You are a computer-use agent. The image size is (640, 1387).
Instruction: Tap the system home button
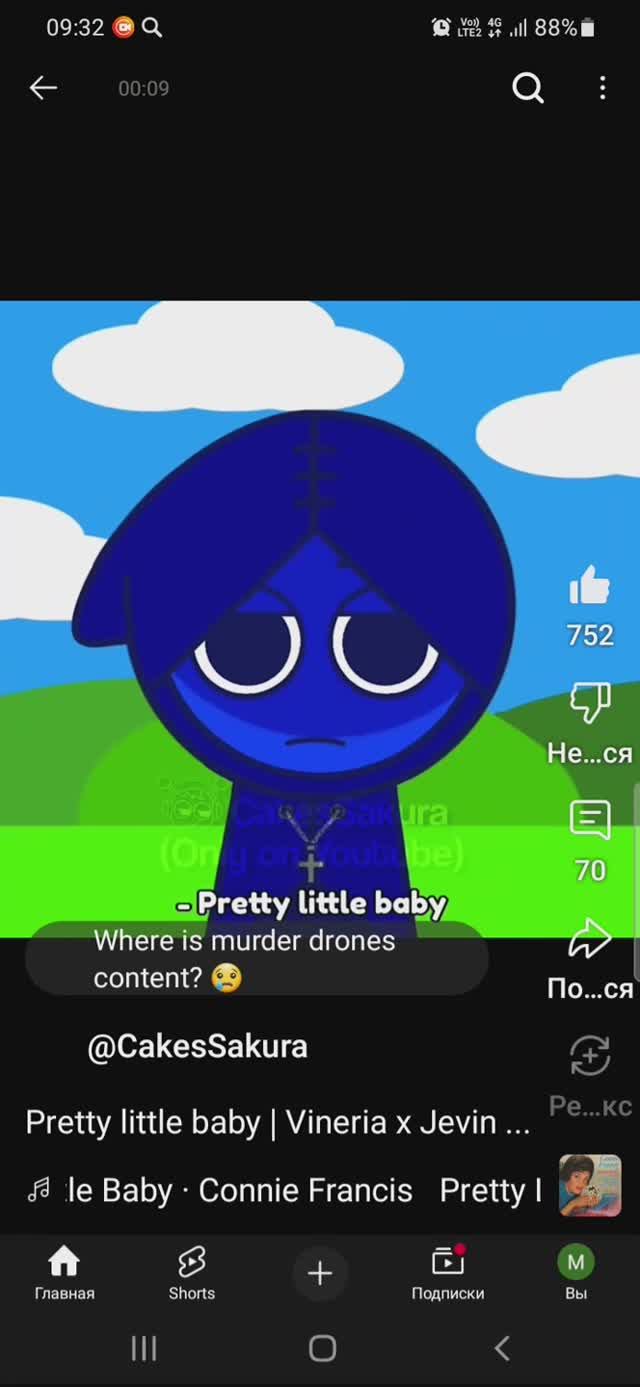[x=322, y=1348]
